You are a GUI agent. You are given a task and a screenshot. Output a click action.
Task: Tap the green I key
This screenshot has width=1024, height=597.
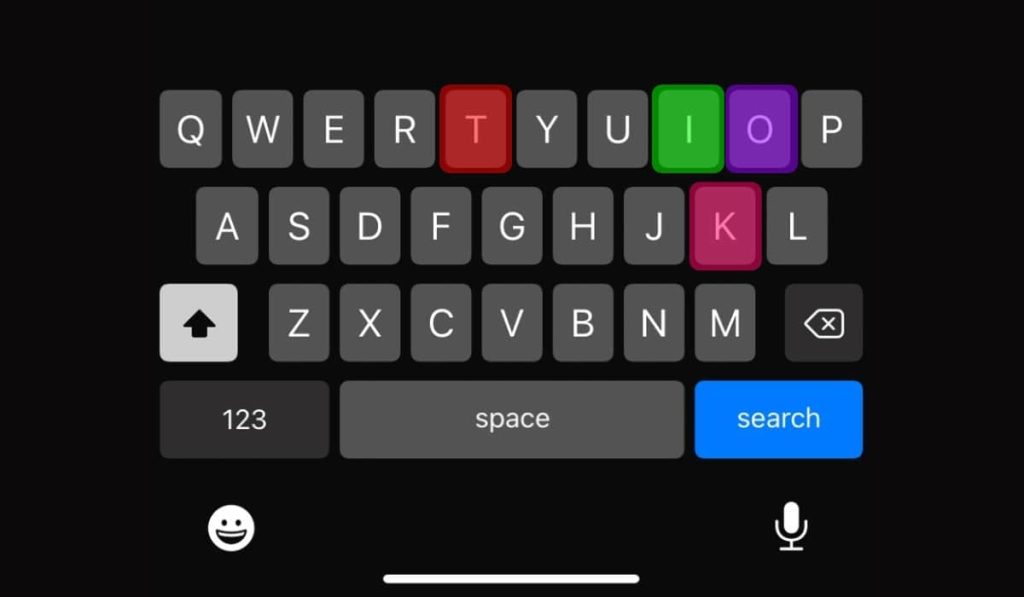688,129
